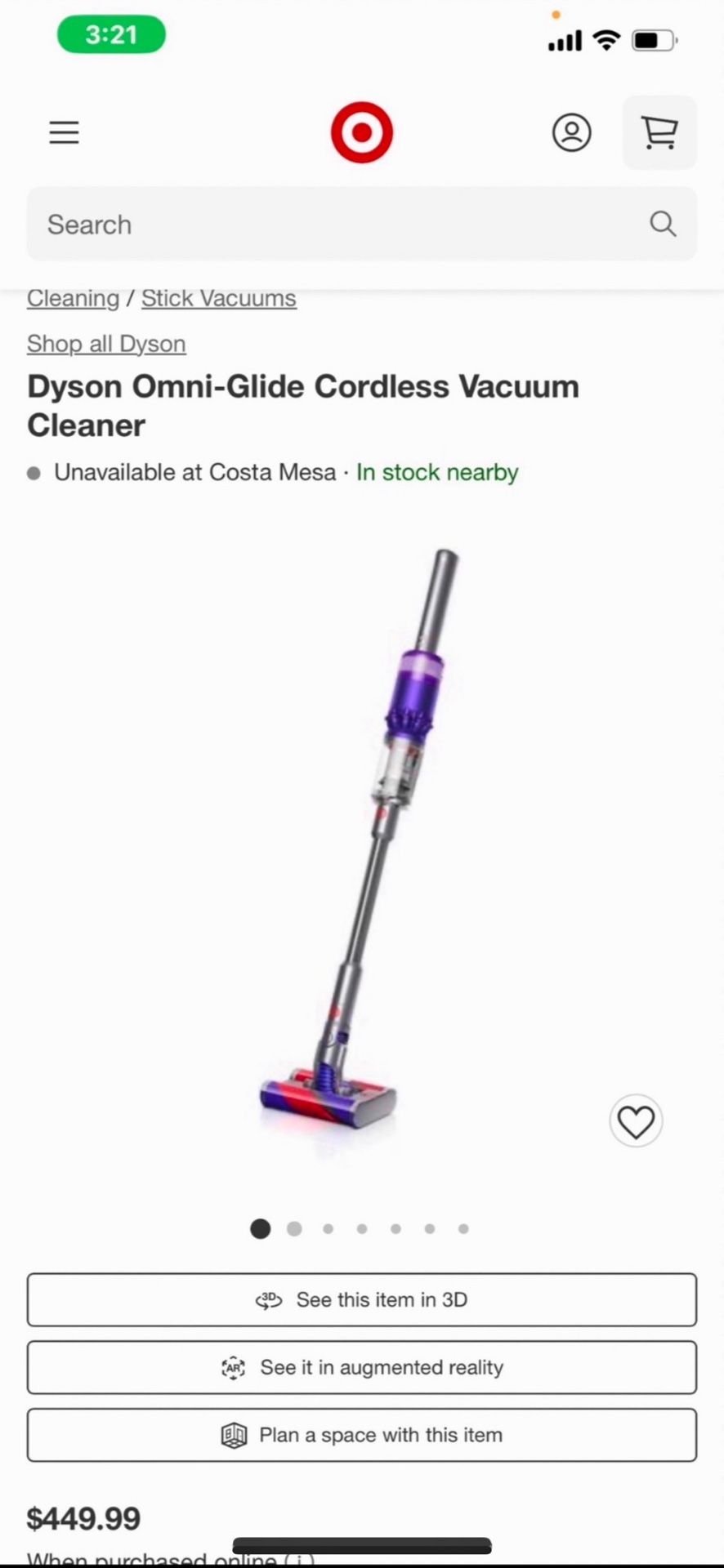Viewport: 724px width, 1568px height.
Task: Tap the Plan-a-space box icon
Action: point(234,1435)
